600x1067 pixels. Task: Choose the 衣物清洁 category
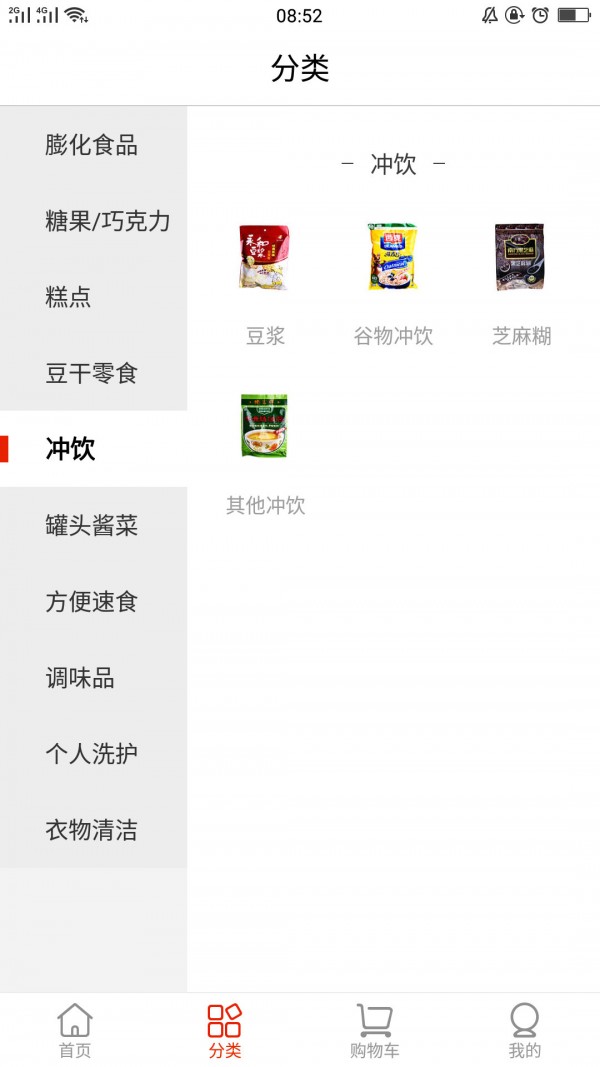pyautogui.click(x=92, y=830)
